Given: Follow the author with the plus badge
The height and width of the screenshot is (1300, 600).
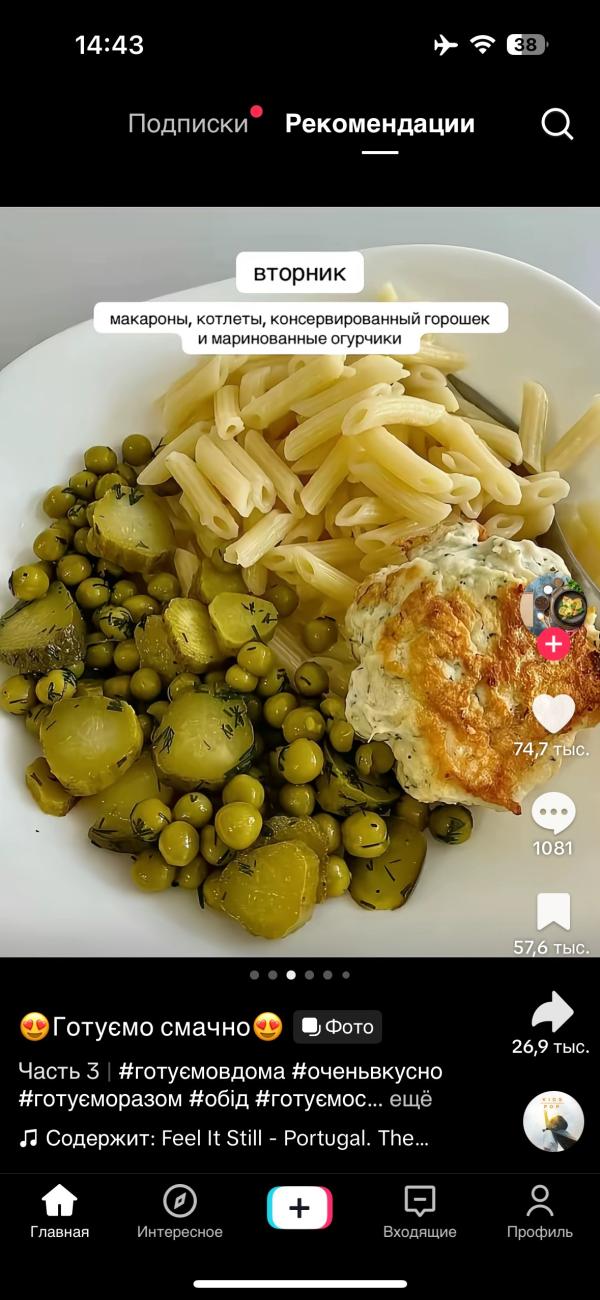Looking at the screenshot, I should 553,644.
